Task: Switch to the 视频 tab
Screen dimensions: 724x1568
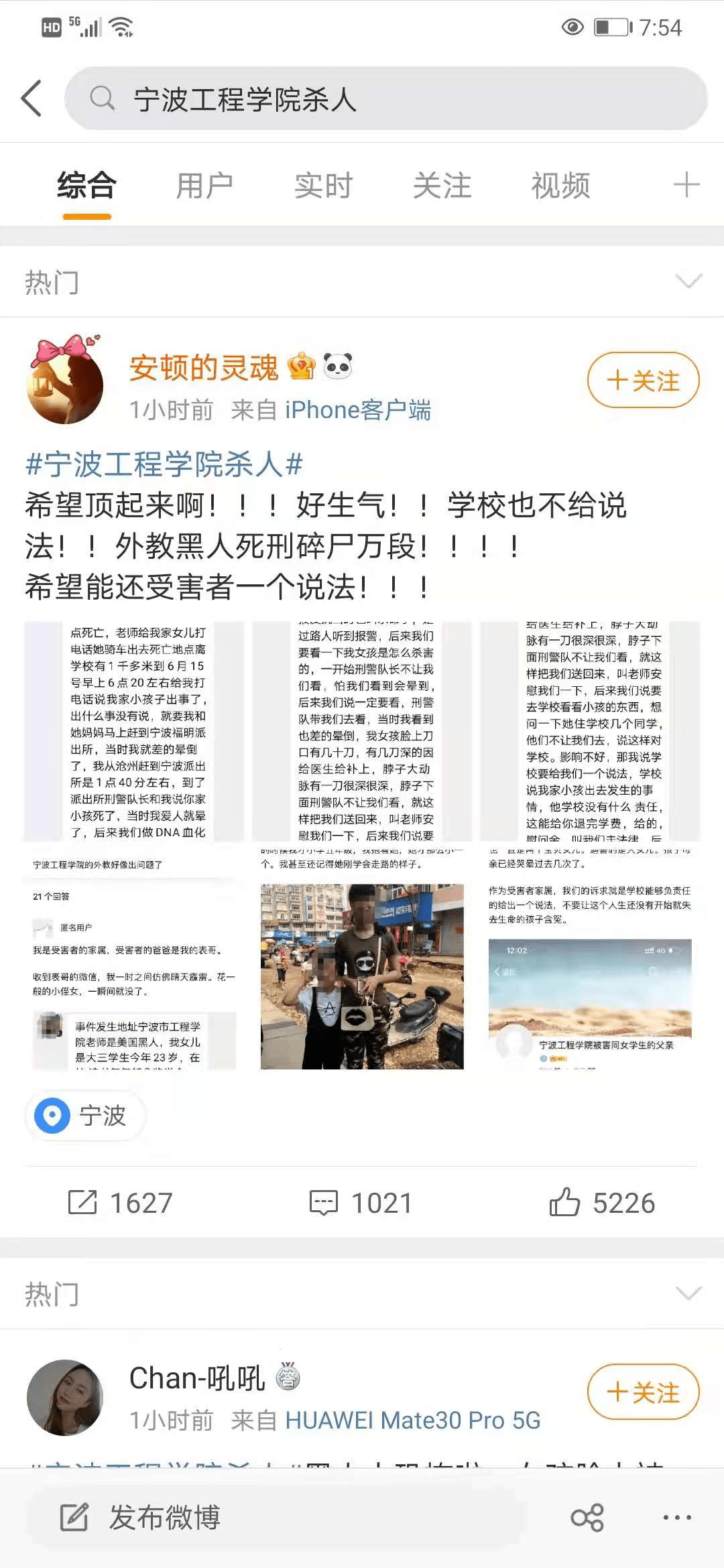Action: click(x=560, y=186)
